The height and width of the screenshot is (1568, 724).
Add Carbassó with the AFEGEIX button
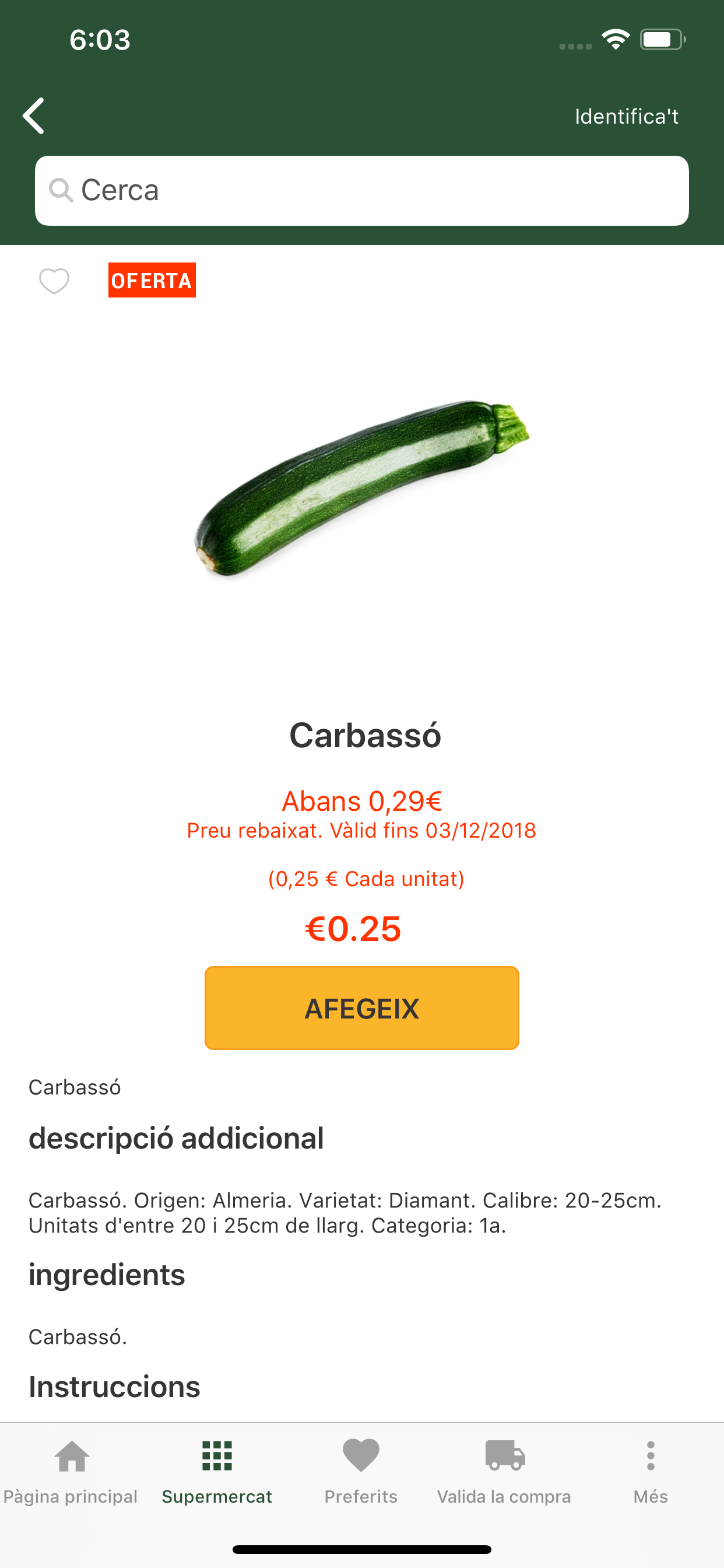click(x=361, y=1008)
